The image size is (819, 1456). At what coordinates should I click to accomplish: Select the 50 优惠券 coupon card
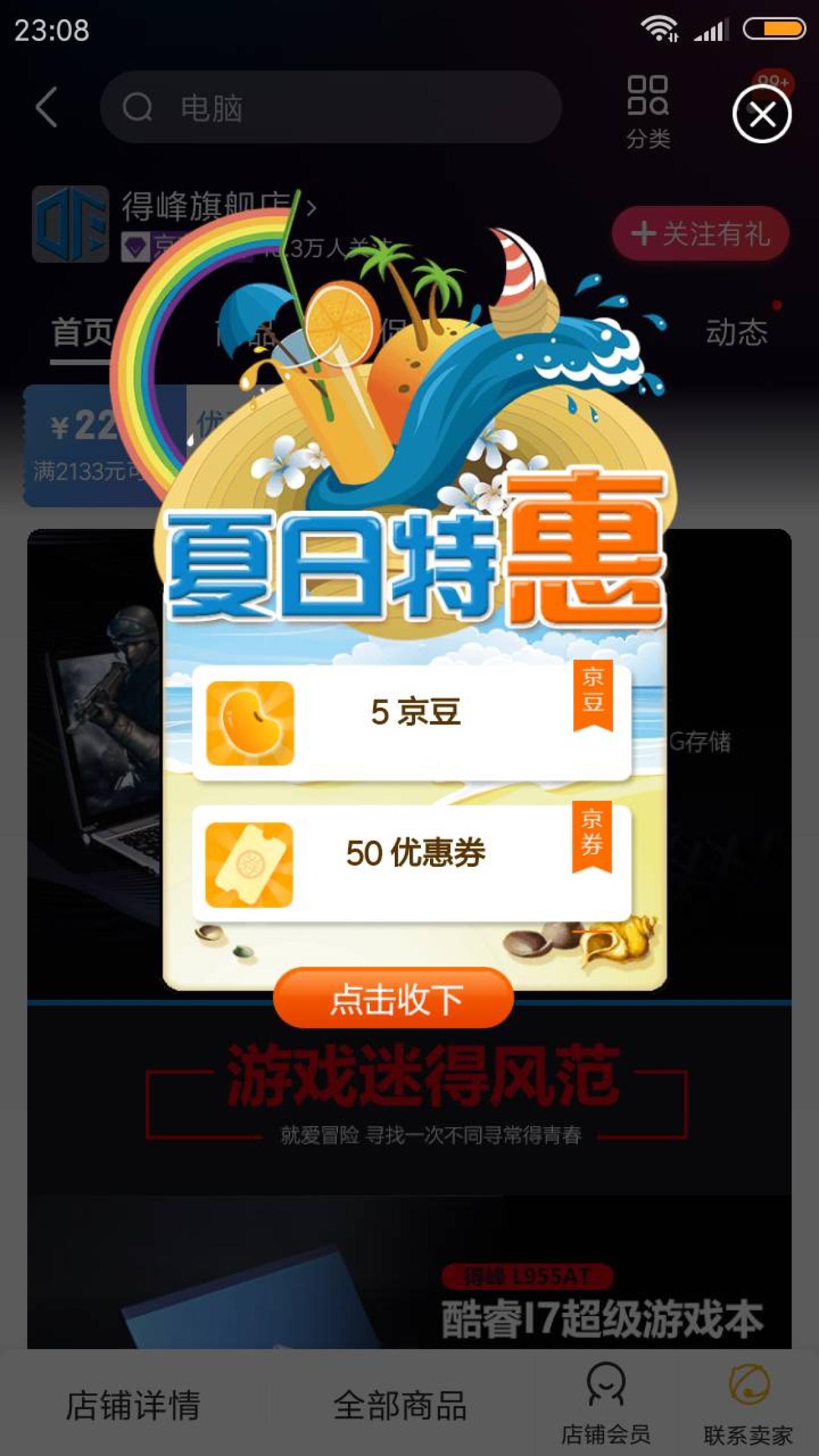411,864
